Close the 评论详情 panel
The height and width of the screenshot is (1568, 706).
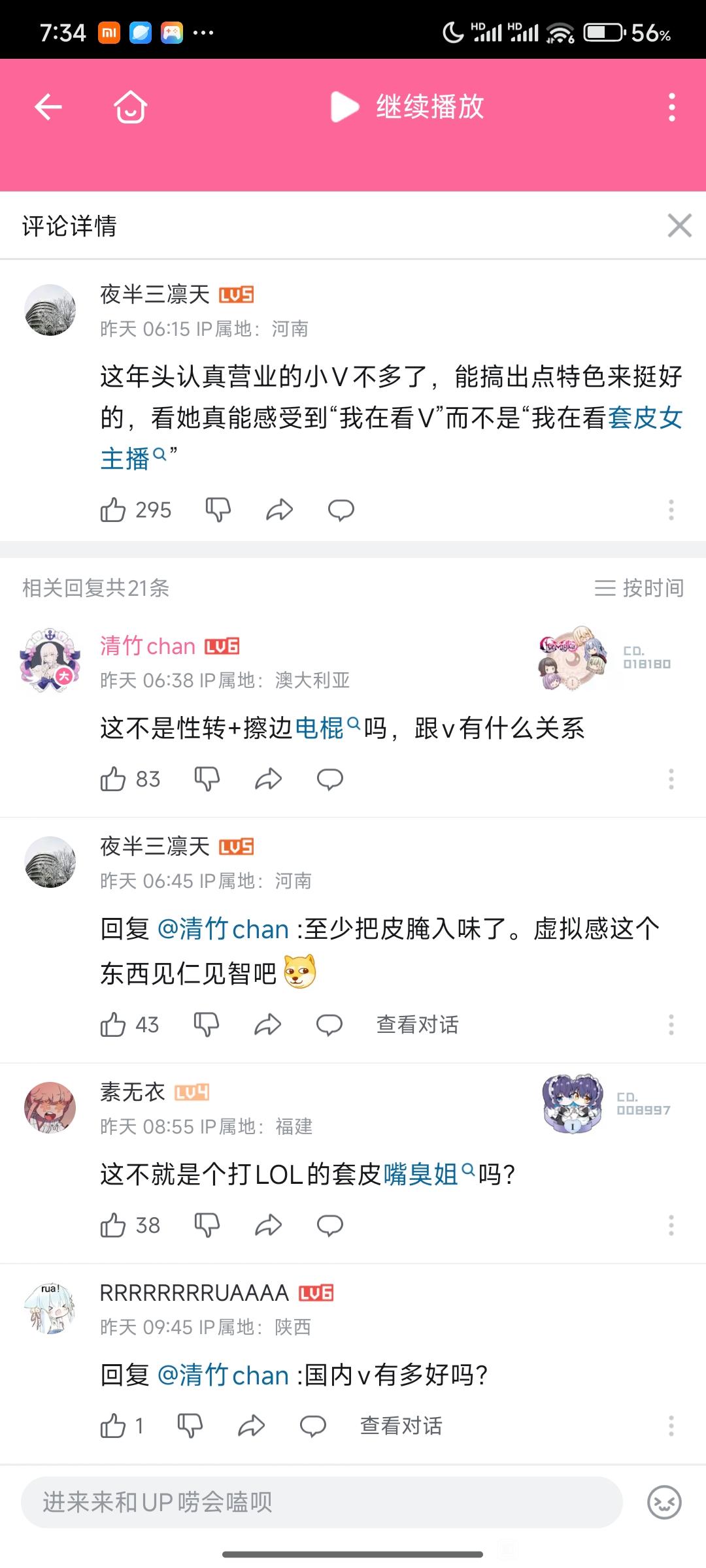[679, 225]
